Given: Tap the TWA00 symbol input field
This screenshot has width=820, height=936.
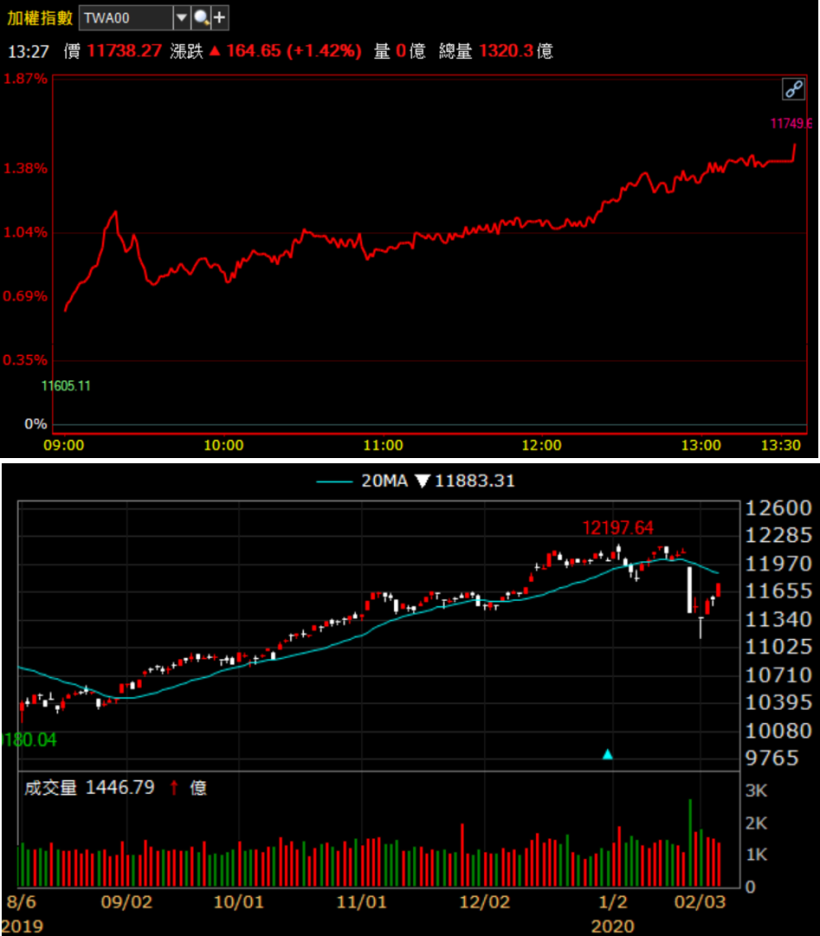Looking at the screenshot, I should [x=124, y=17].
